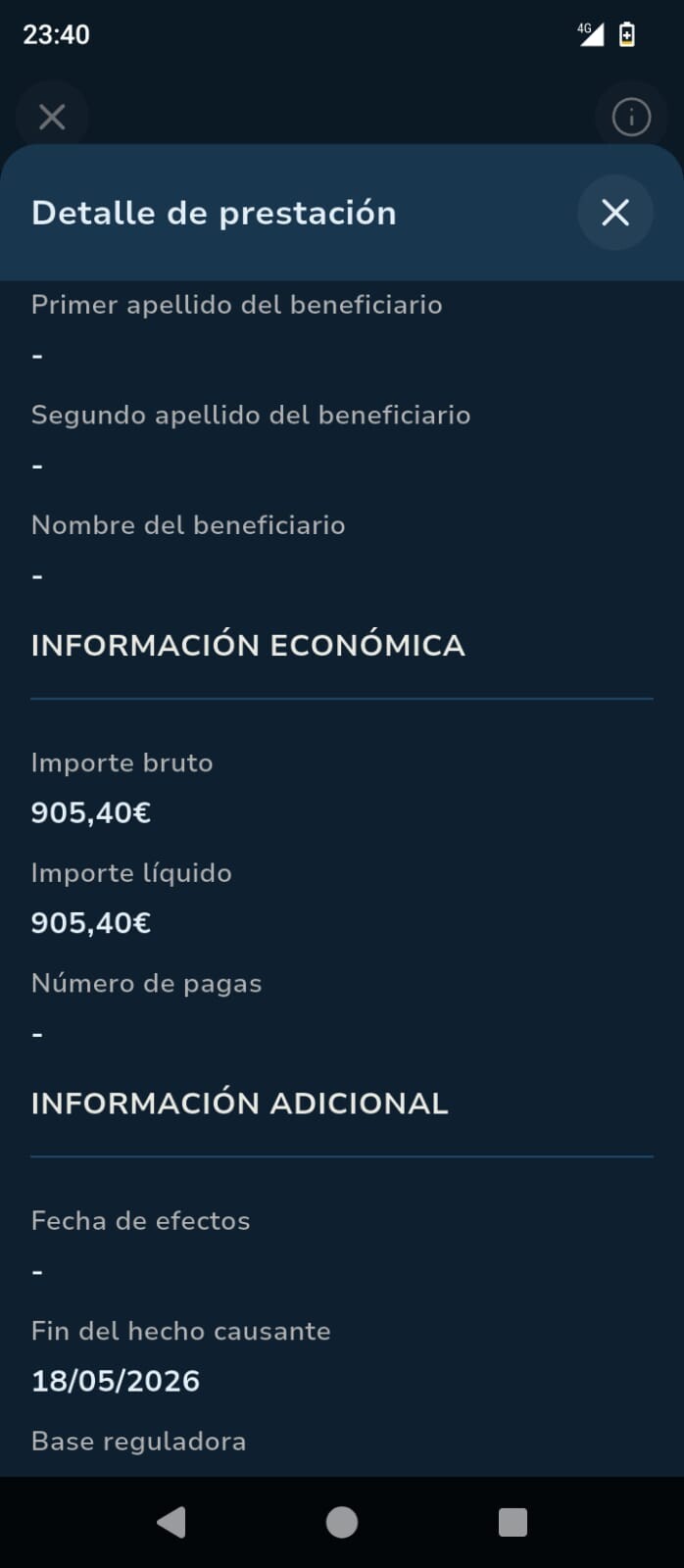Close the Detalle de prestación panel

pos(614,213)
